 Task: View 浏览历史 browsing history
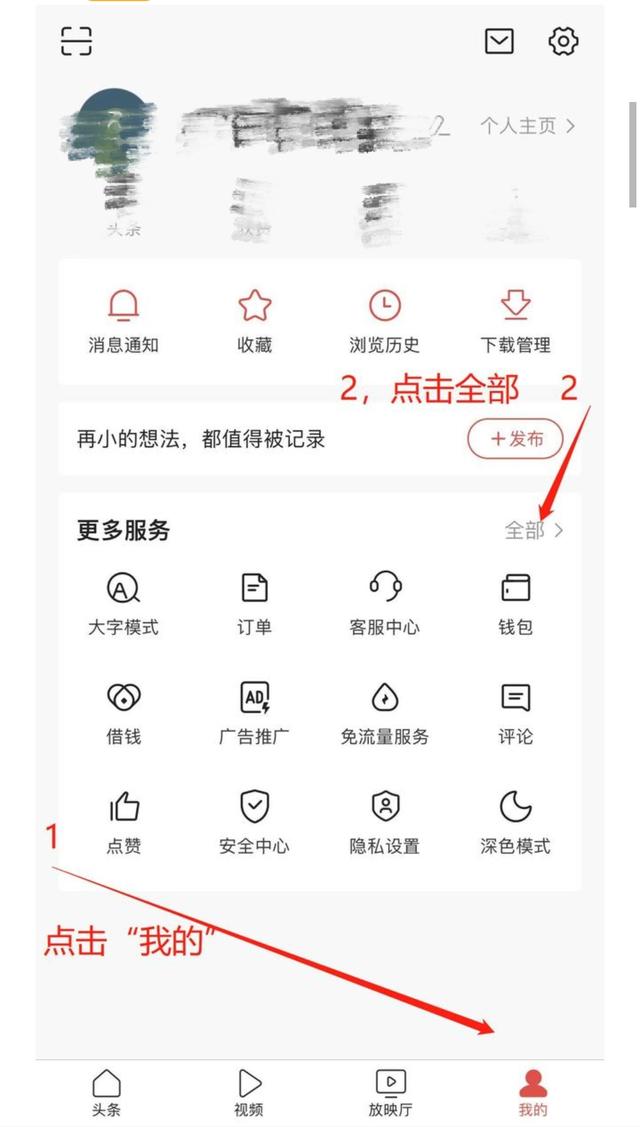(384, 322)
